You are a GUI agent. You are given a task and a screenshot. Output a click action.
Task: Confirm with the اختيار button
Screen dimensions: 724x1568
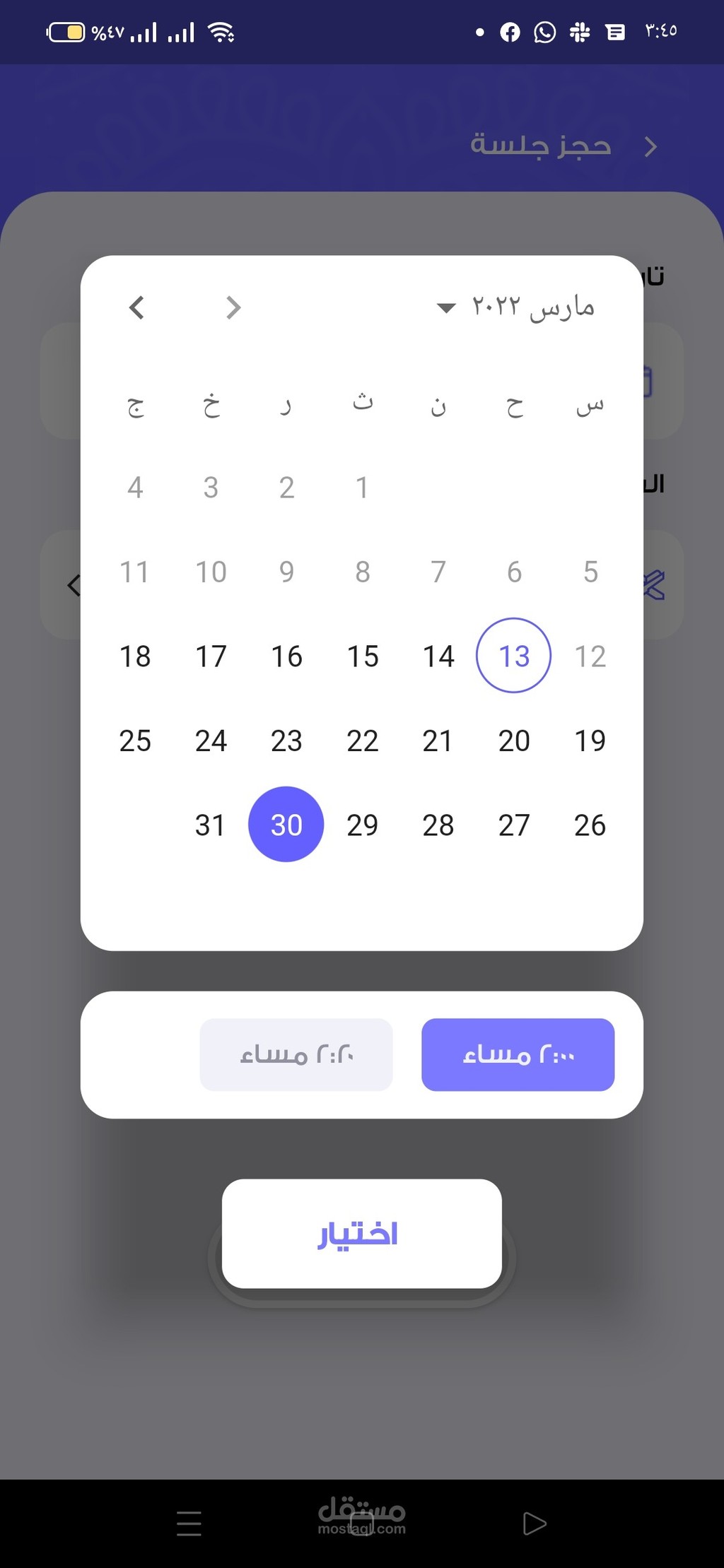tap(362, 1234)
